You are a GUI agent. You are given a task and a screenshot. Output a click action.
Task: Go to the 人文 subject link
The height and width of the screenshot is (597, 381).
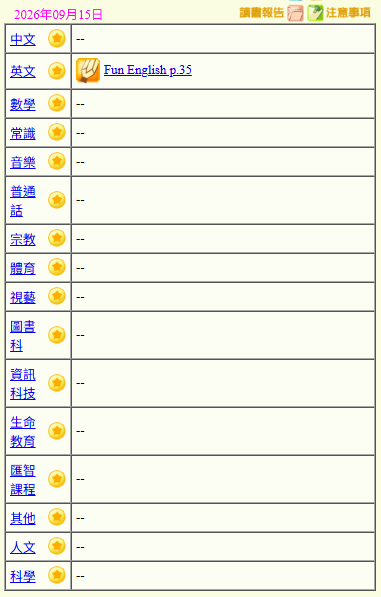click(23, 547)
